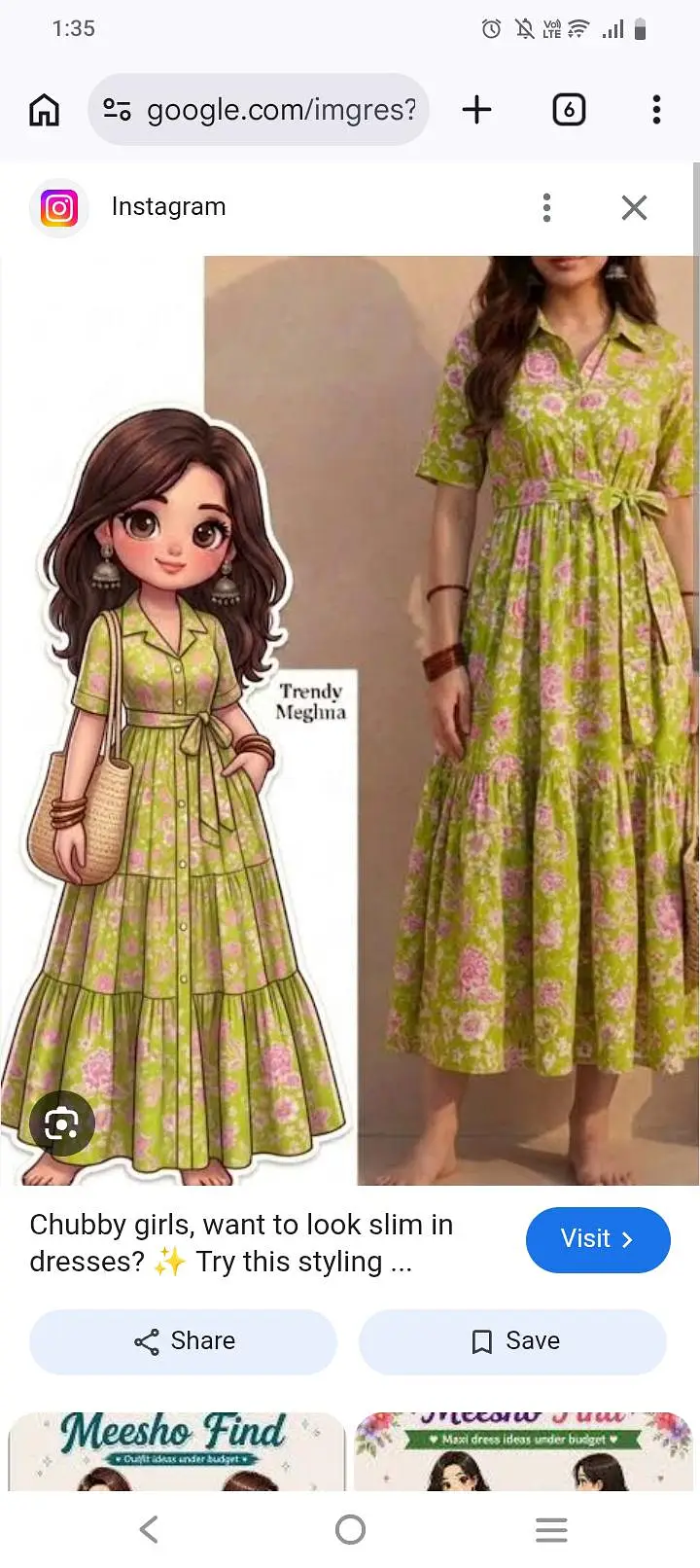Viewport: 700px width, 1568px height.
Task: Open Chrome's overflow menu
Action: (x=657, y=110)
